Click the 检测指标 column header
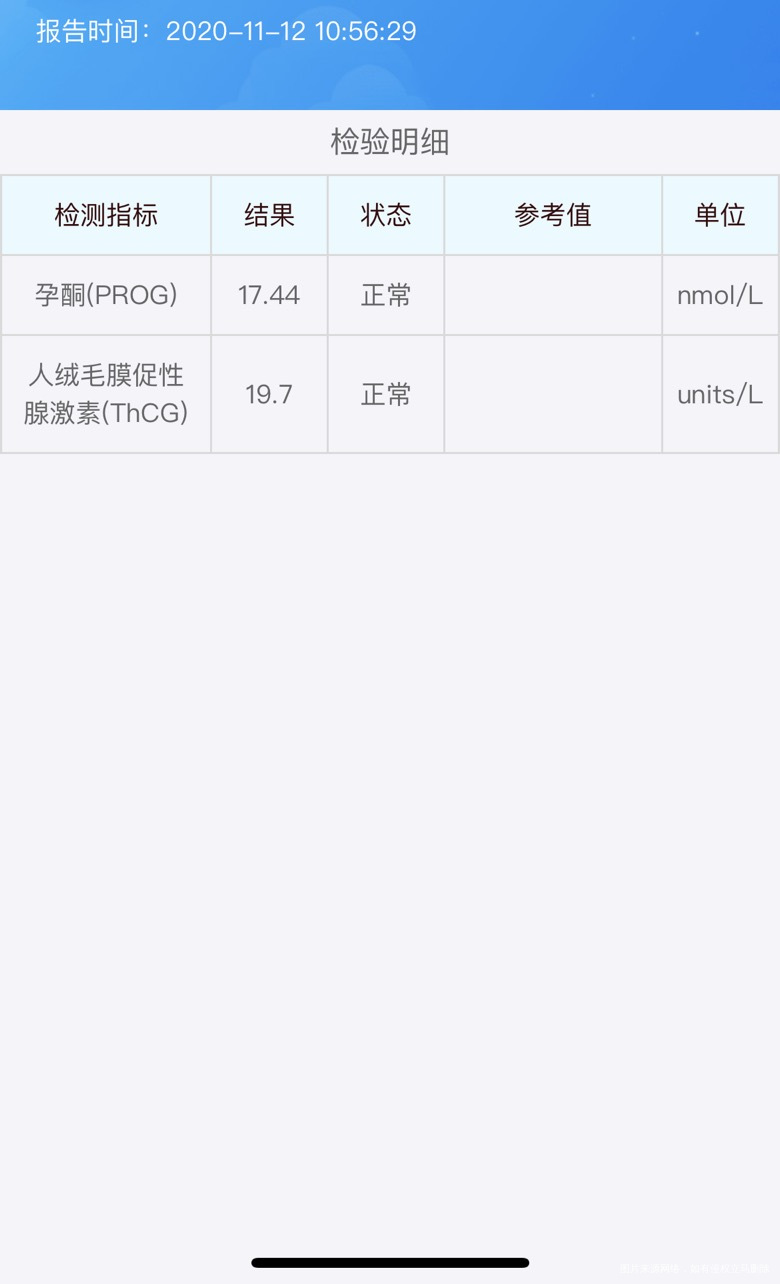Screen dimensions: 780x1284 106,215
